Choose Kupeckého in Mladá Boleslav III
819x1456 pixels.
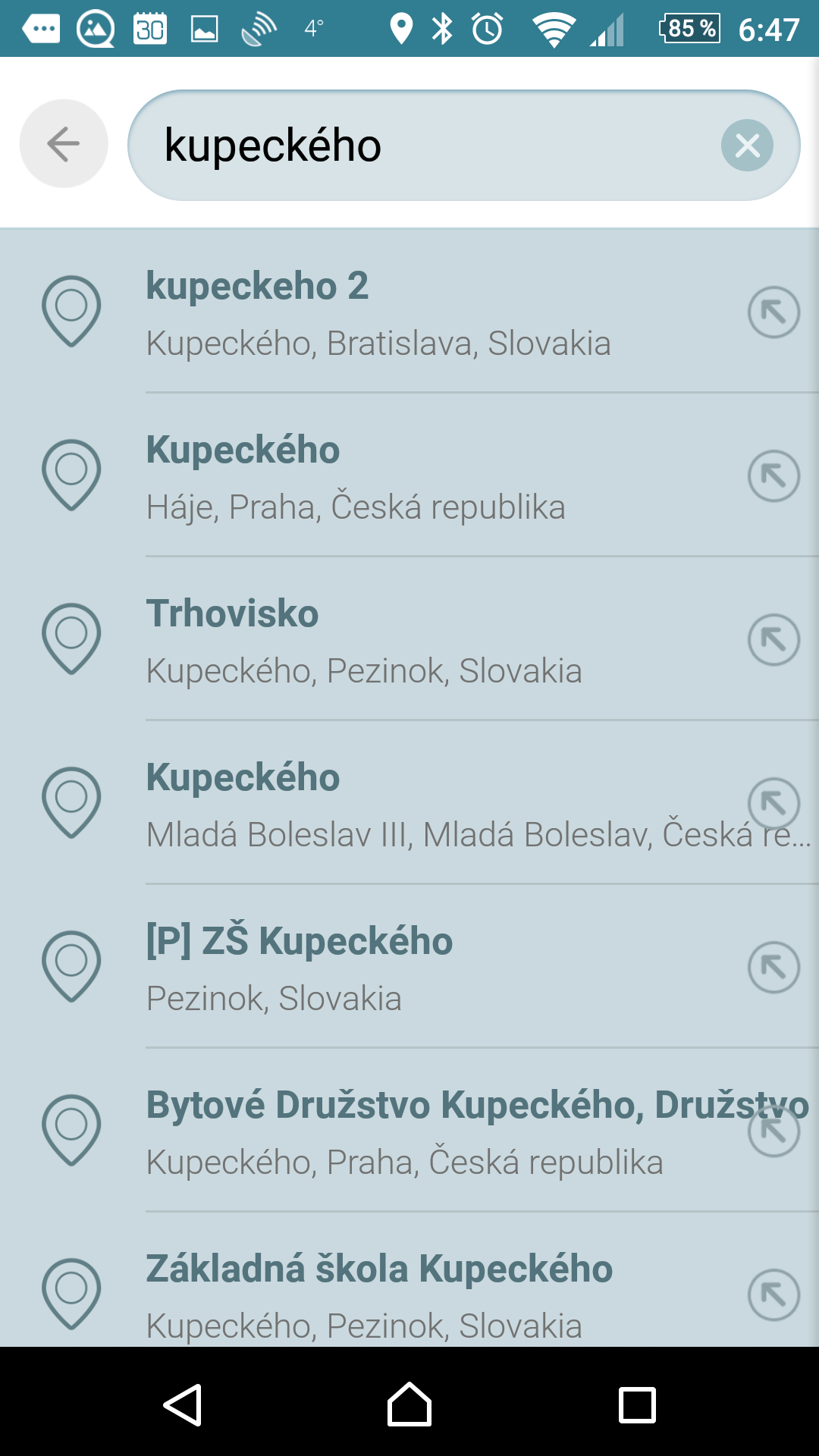click(x=409, y=803)
